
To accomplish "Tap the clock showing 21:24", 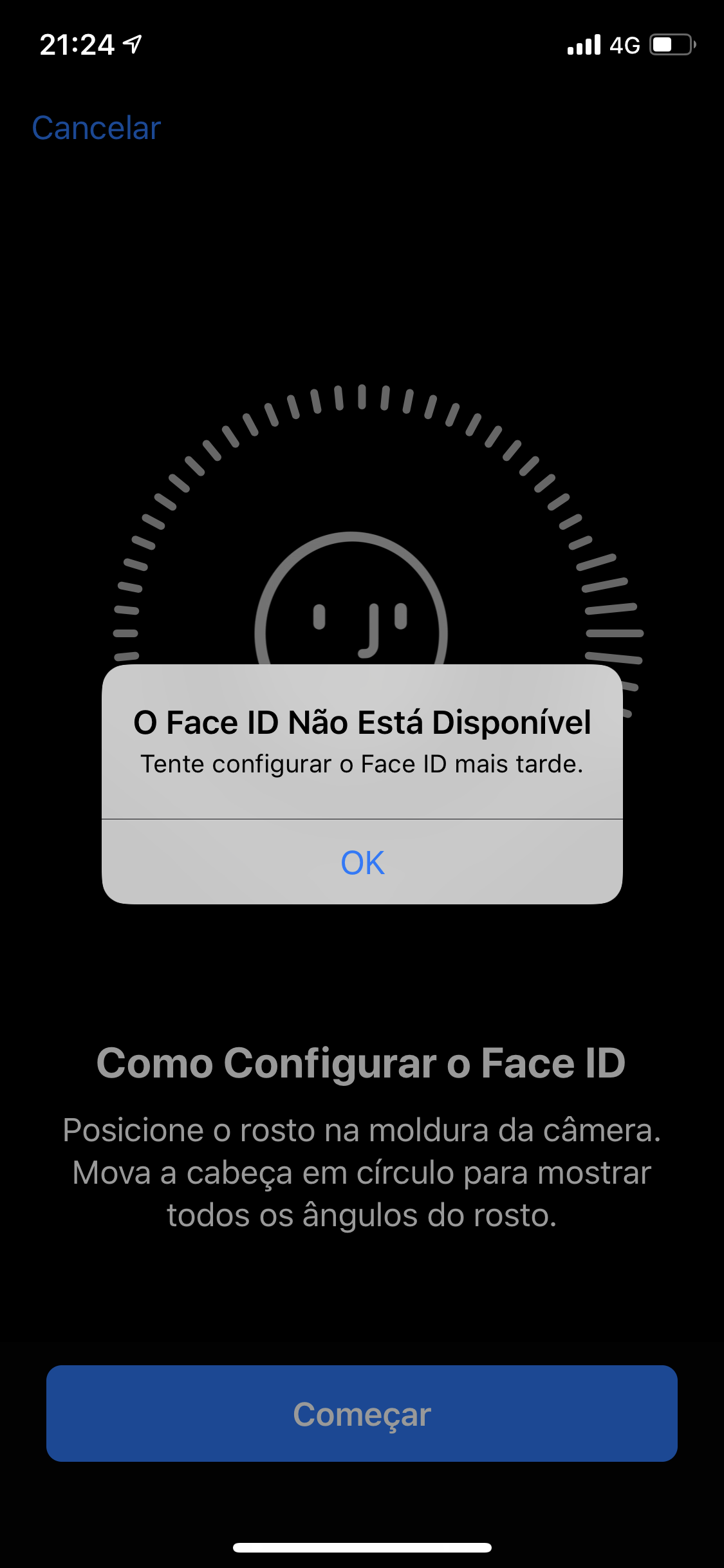I will point(77,44).
